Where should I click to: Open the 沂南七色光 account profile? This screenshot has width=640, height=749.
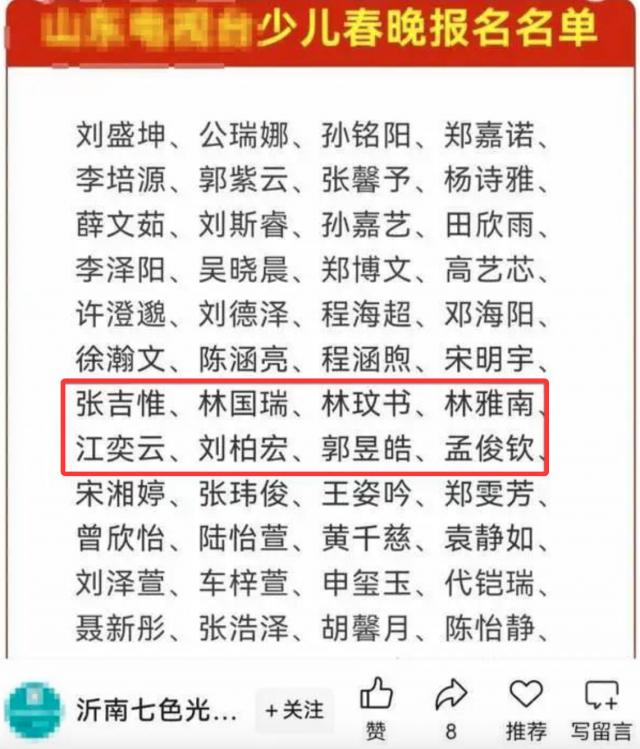[x=157, y=711]
